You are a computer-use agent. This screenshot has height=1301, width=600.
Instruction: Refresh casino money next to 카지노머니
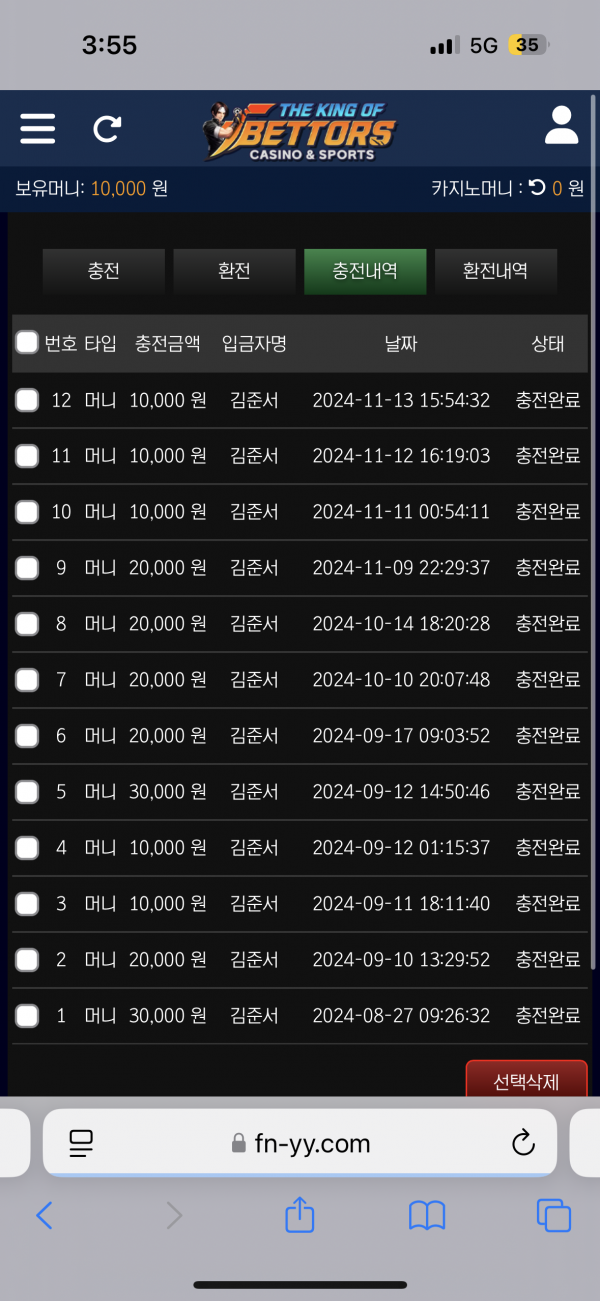coord(537,188)
